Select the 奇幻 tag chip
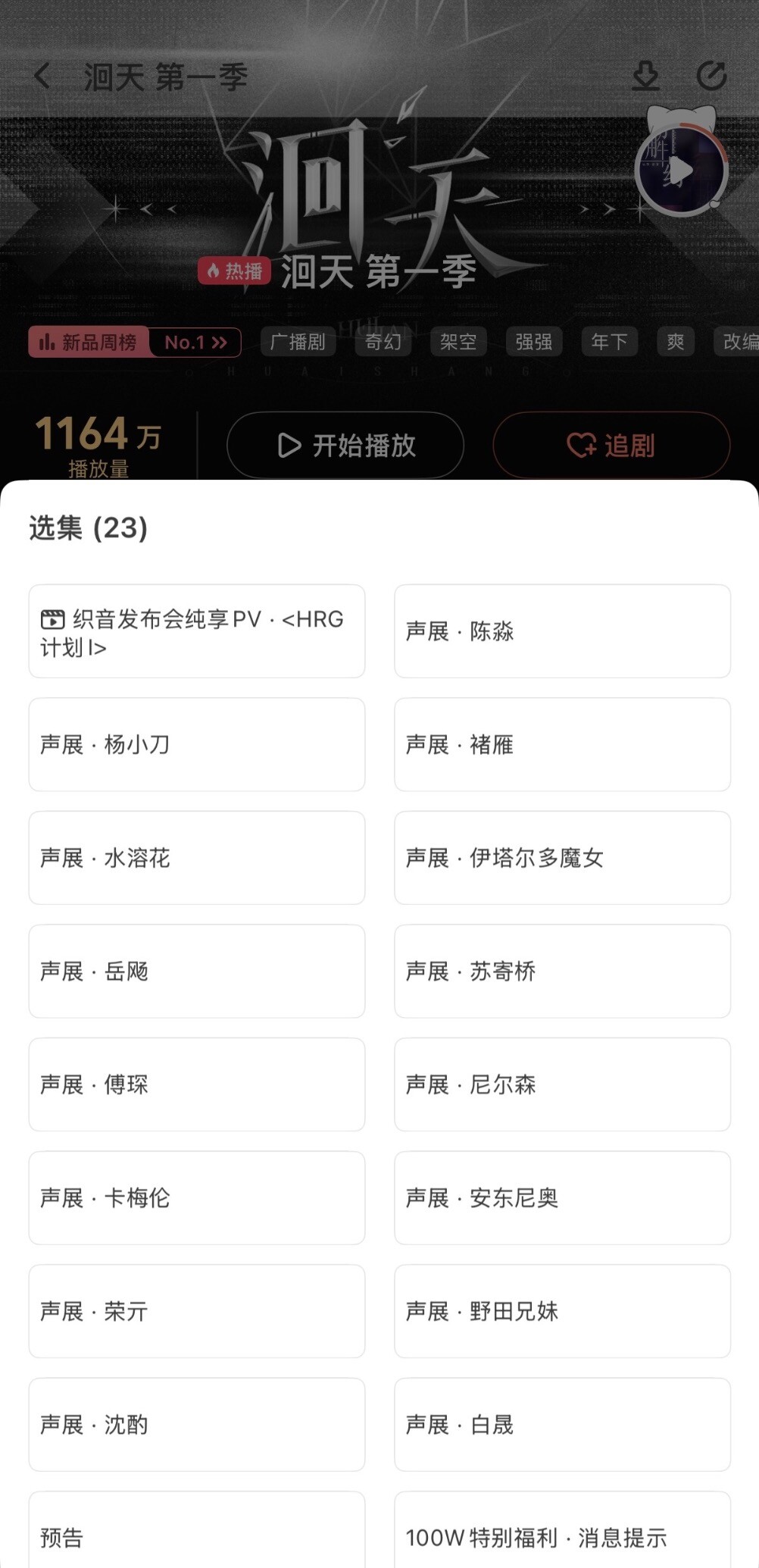 pos(383,343)
